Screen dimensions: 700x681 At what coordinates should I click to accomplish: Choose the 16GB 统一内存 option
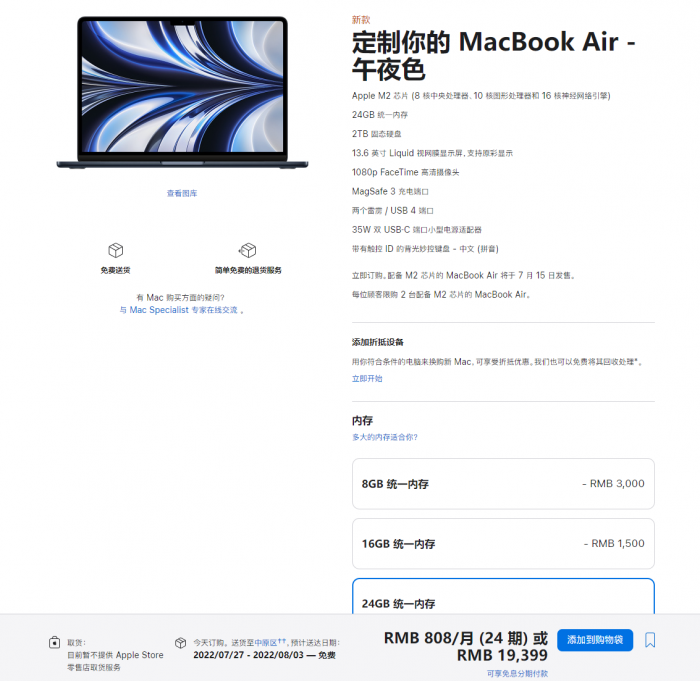(503, 544)
